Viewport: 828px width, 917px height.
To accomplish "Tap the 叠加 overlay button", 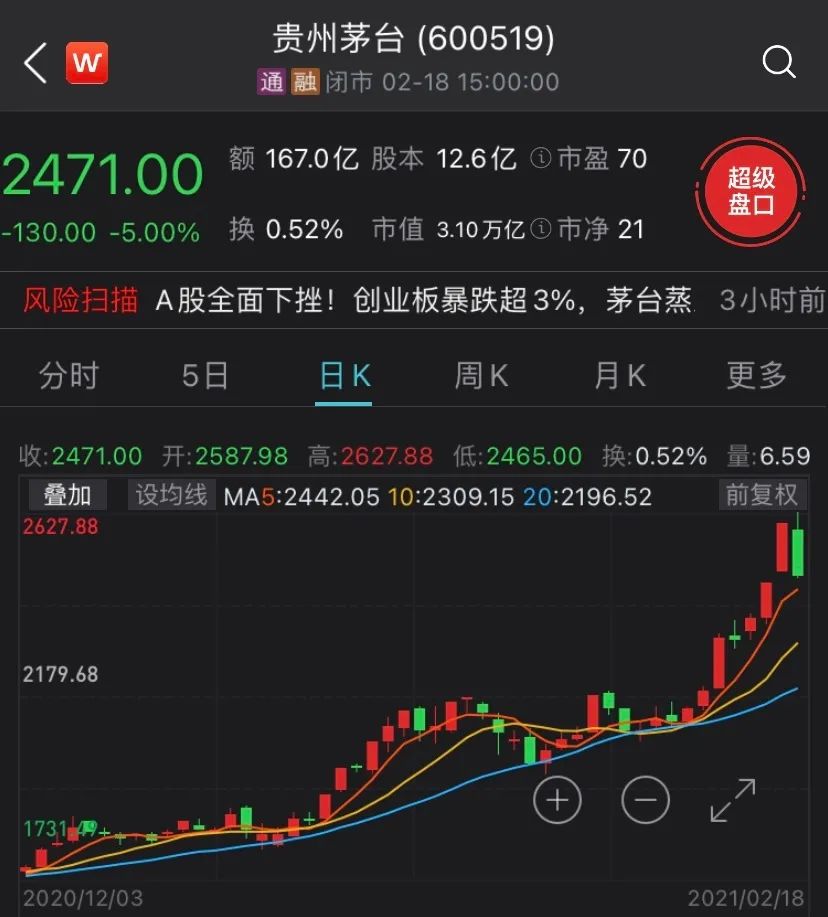I will pos(67,495).
